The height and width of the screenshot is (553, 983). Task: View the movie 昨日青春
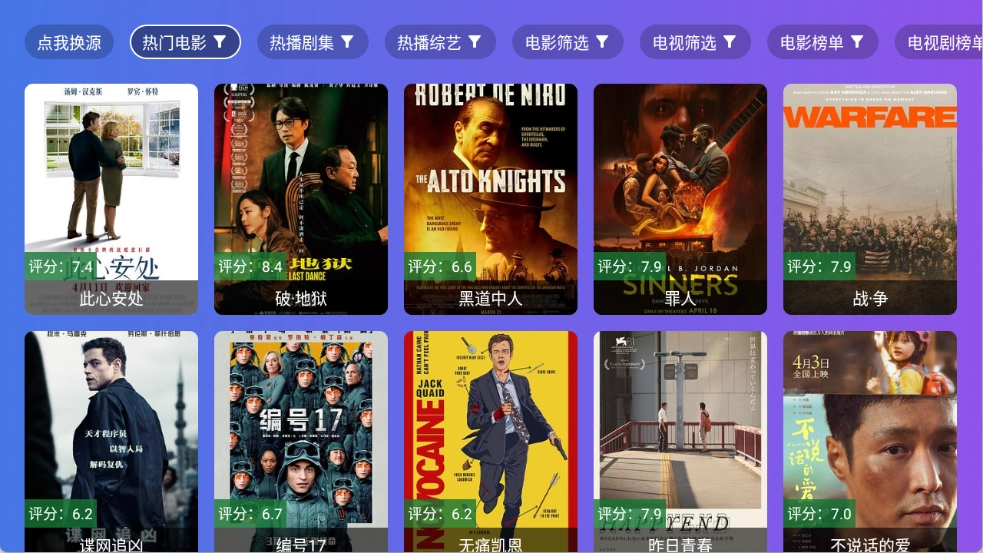tap(680, 441)
